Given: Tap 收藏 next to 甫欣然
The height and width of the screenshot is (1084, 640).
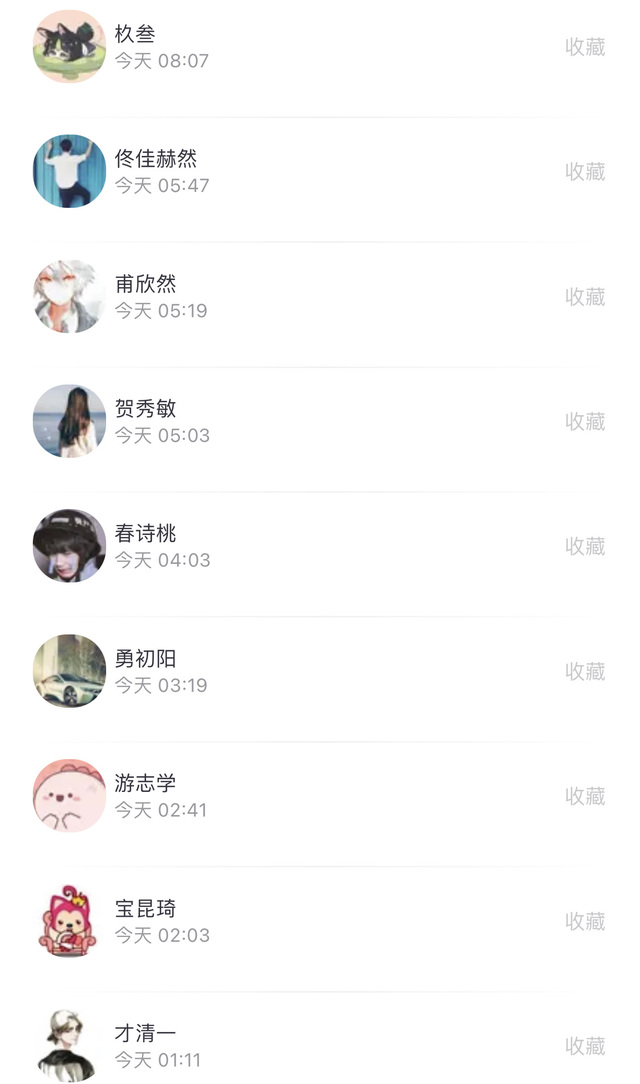Looking at the screenshot, I should [x=585, y=297].
